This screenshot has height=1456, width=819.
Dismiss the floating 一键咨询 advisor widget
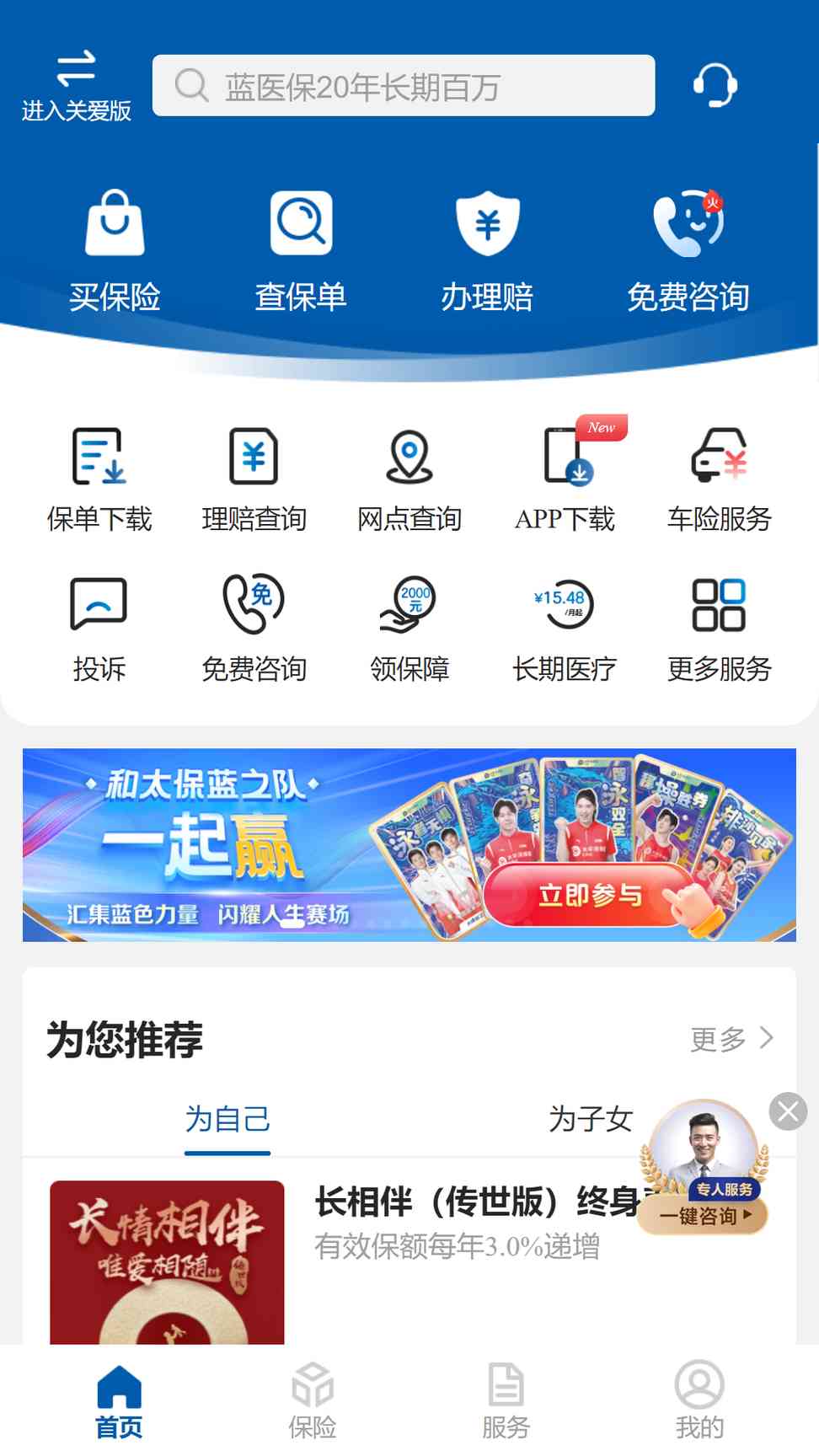(788, 1111)
